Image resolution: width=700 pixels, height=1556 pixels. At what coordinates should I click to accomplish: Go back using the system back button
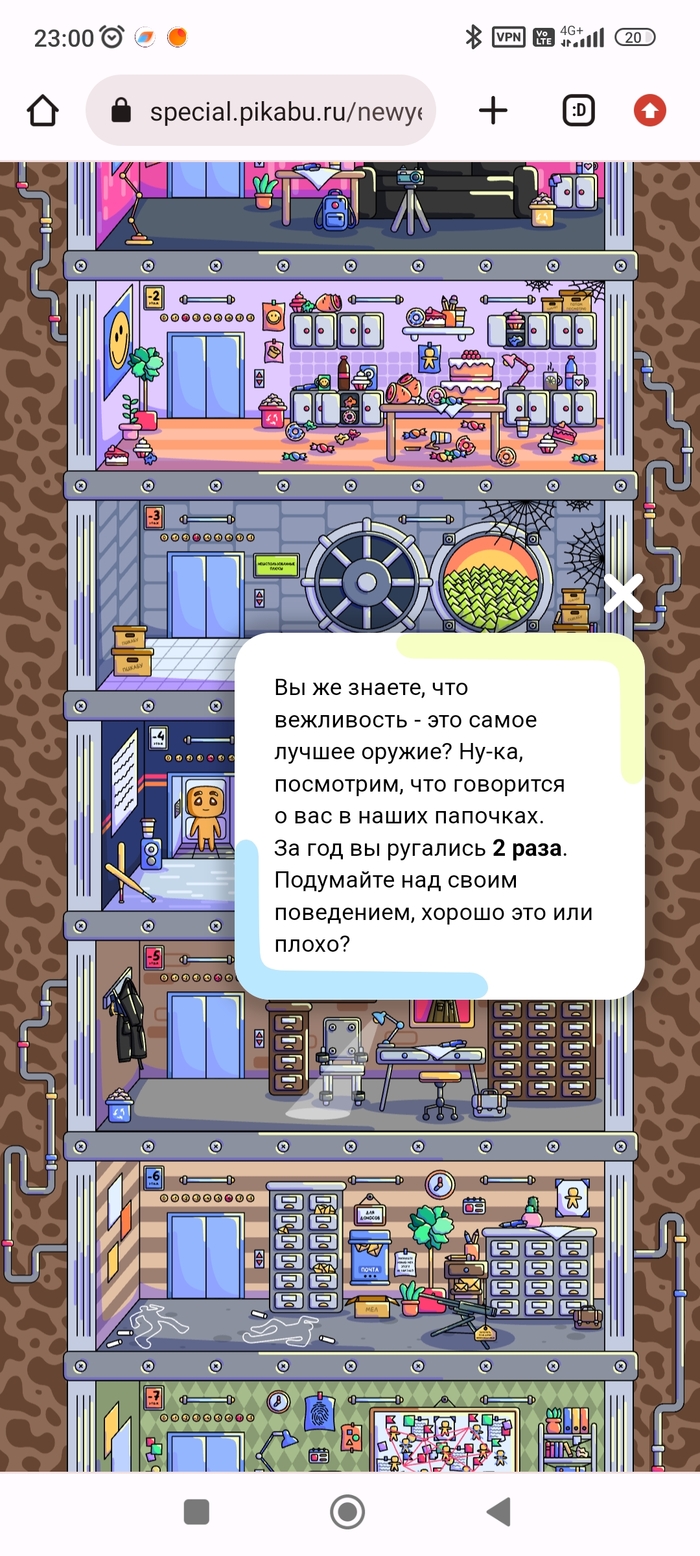pyautogui.click(x=497, y=1511)
